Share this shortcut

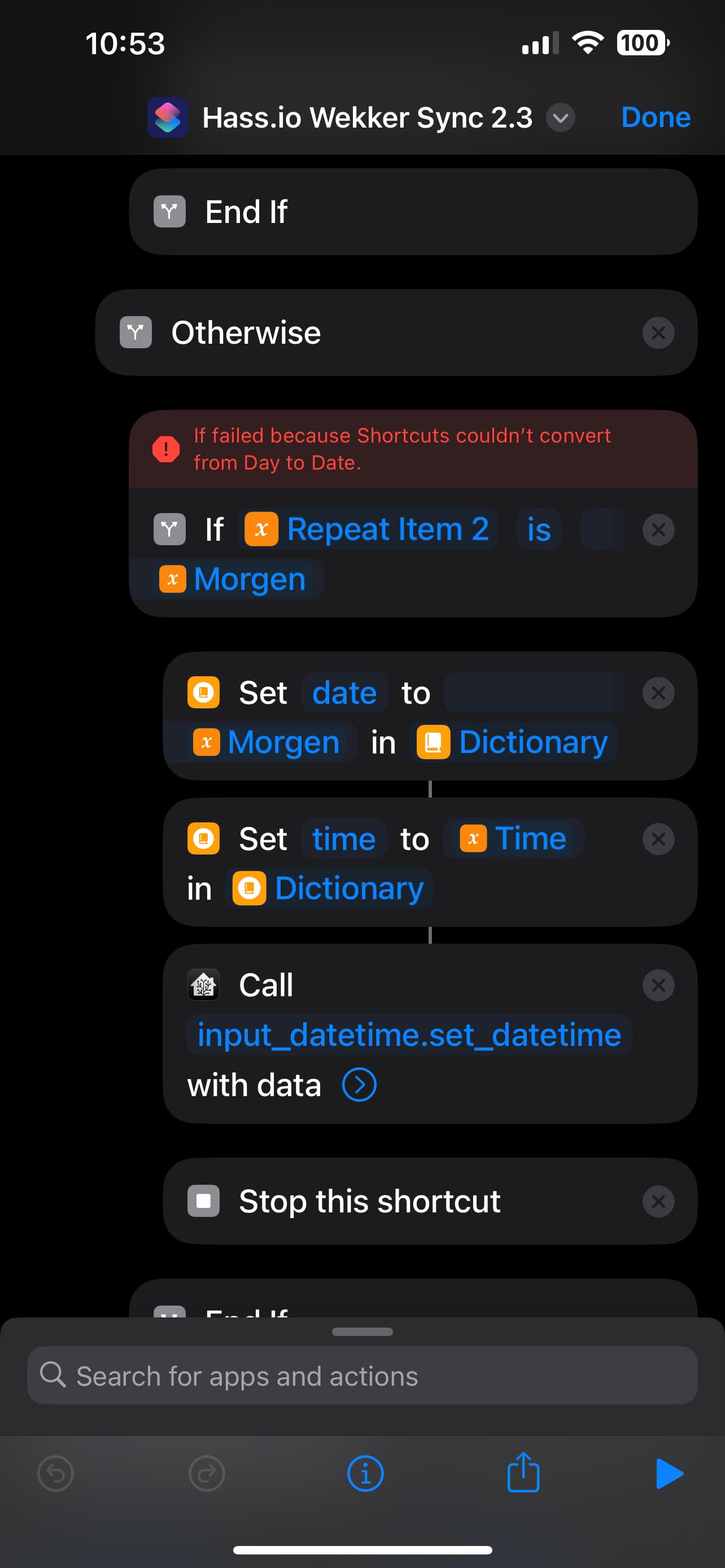point(523,1474)
